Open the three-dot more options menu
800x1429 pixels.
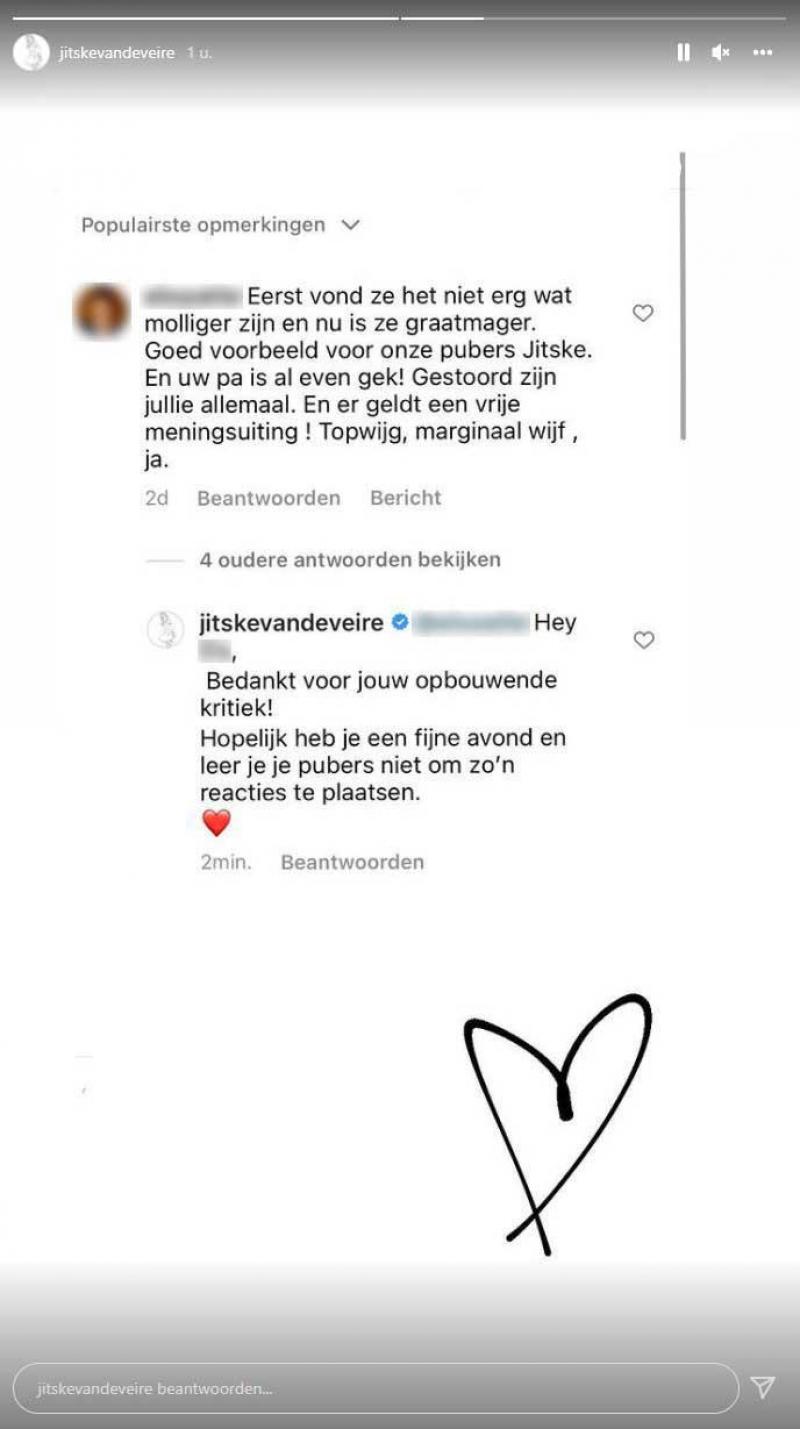coord(763,52)
